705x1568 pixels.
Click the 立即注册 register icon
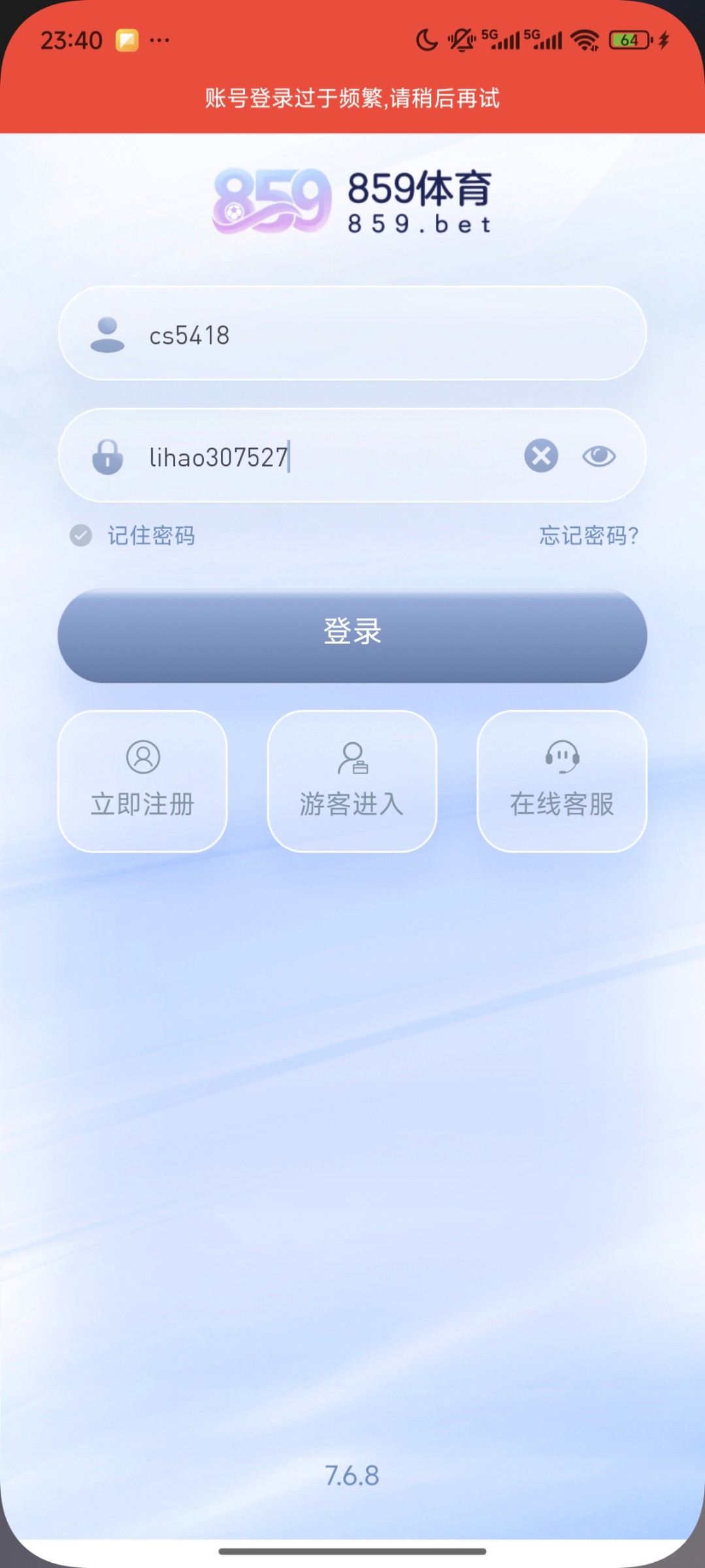(141, 758)
